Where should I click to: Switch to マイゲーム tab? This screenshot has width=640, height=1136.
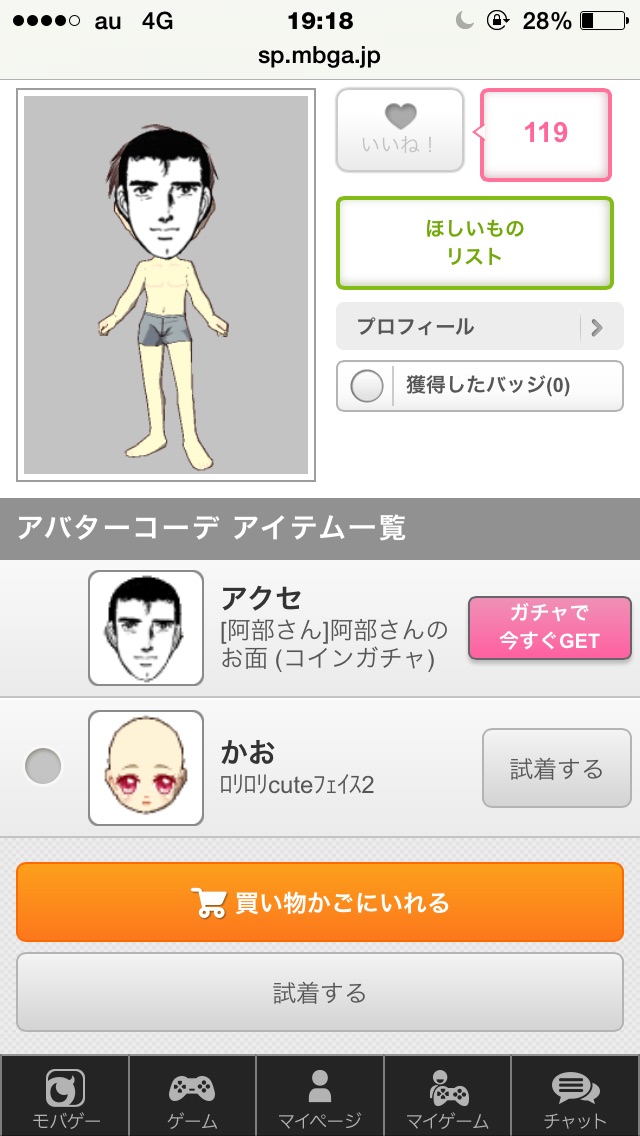pyautogui.click(x=447, y=1097)
